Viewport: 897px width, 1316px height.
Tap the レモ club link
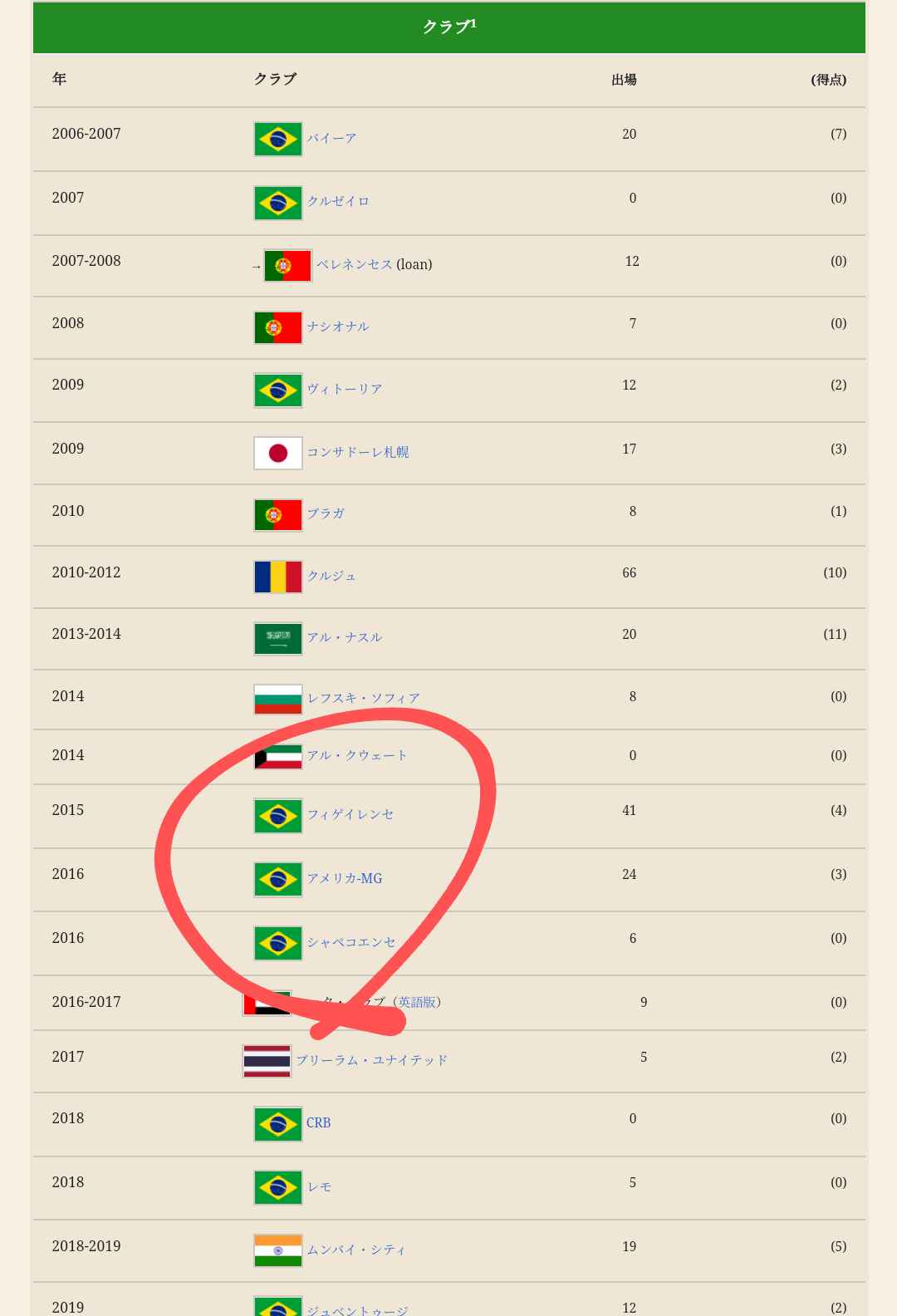(320, 1187)
